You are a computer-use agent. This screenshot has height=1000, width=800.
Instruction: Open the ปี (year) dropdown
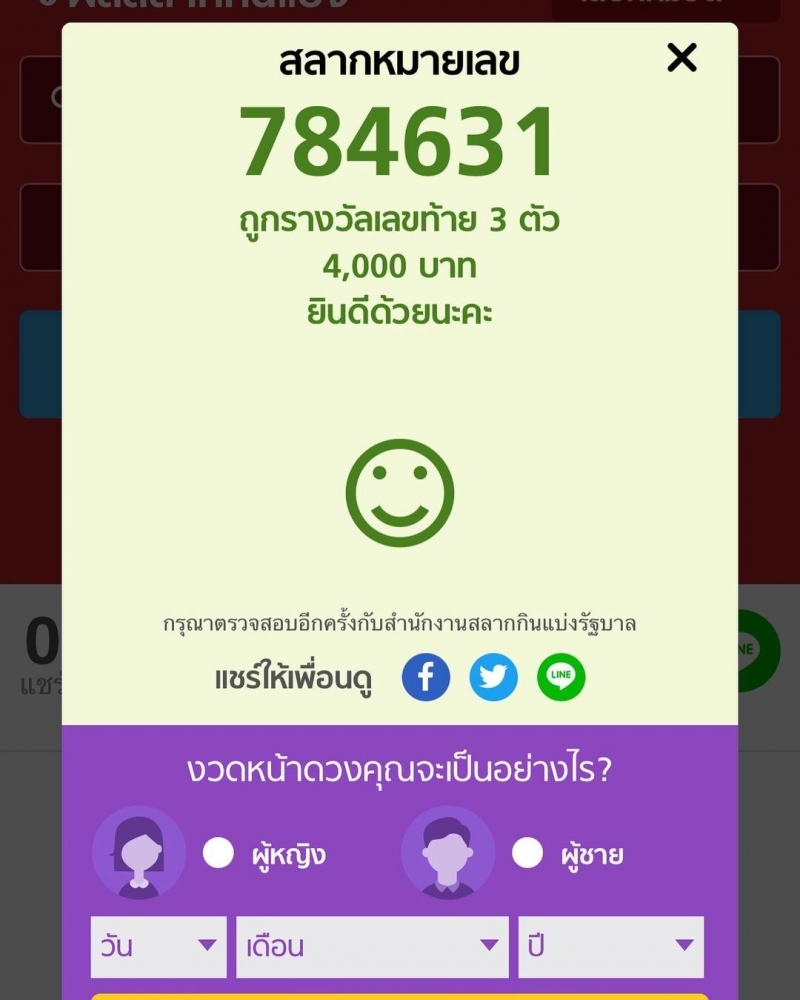pos(610,946)
